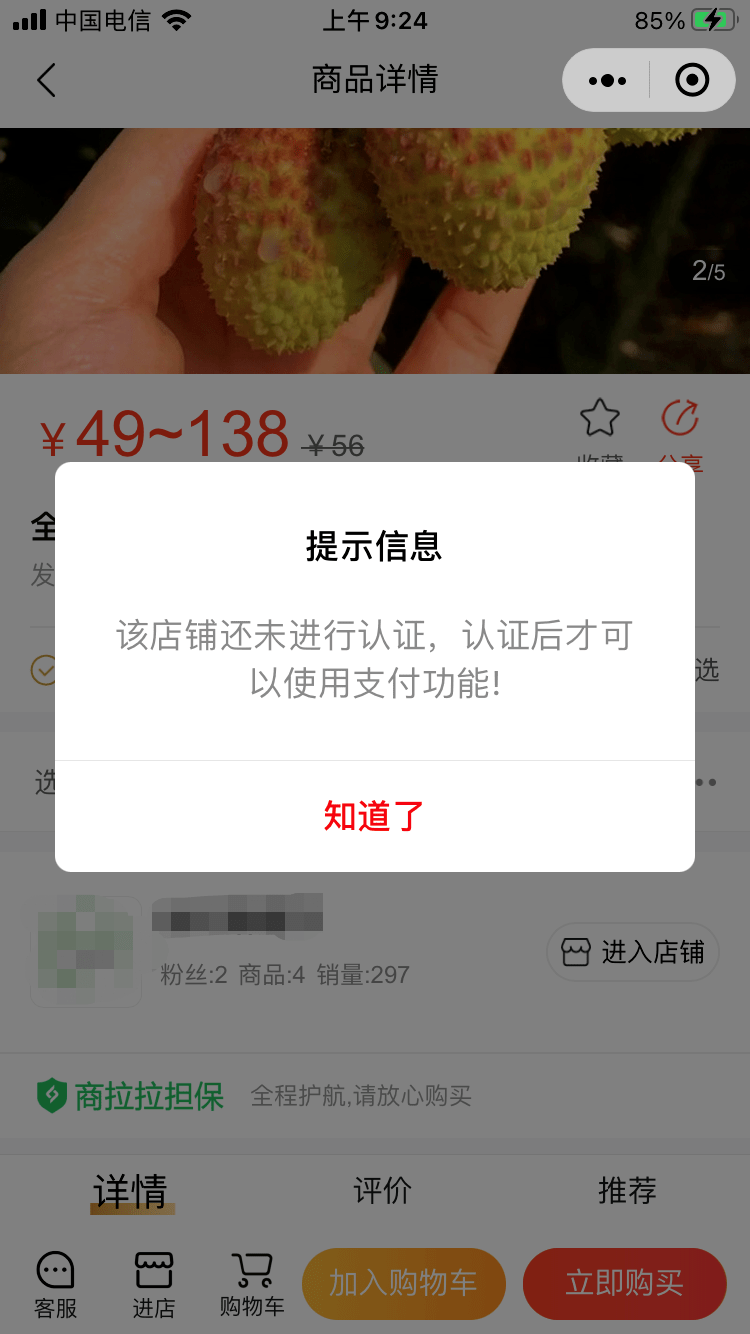Tap the 立即购买 buy now button

(624, 1284)
